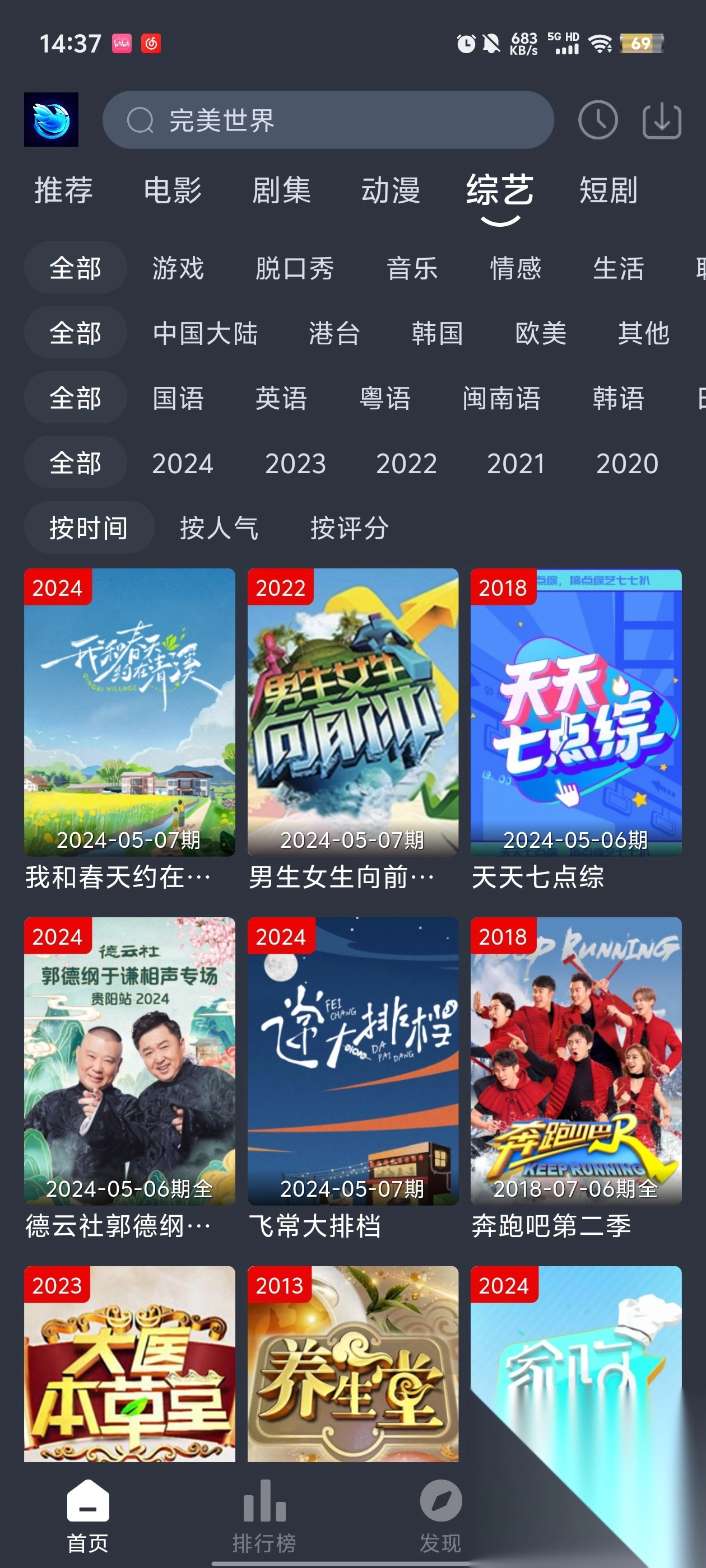Open the 我和春天约在清溪 show card
This screenshot has width=706, height=1568.
click(129, 712)
